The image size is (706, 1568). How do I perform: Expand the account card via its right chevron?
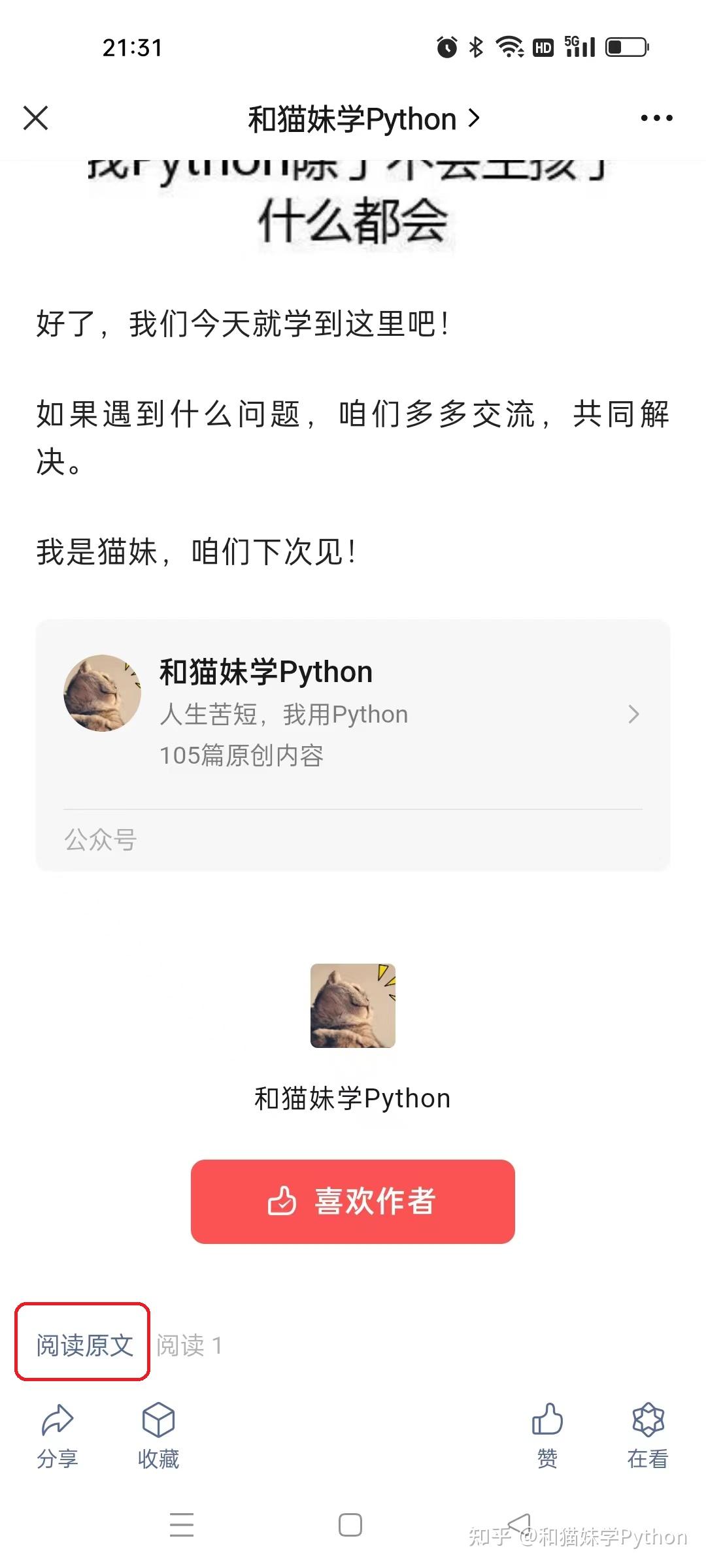(633, 714)
